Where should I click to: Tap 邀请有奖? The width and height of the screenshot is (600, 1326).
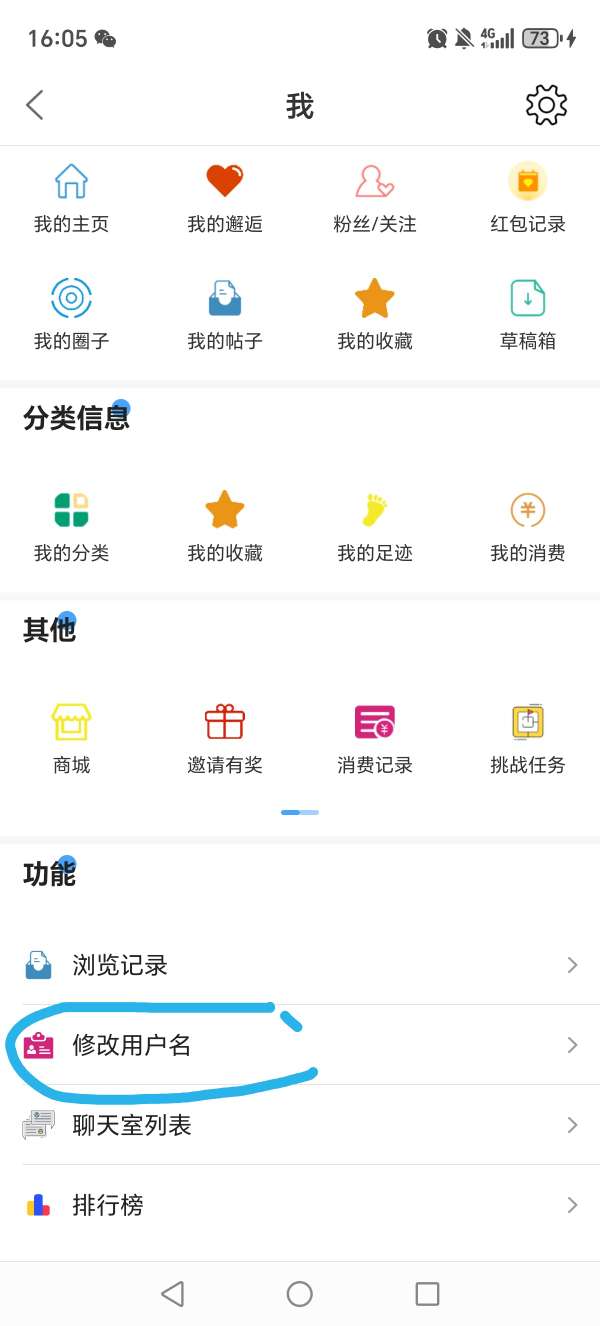[225, 740]
